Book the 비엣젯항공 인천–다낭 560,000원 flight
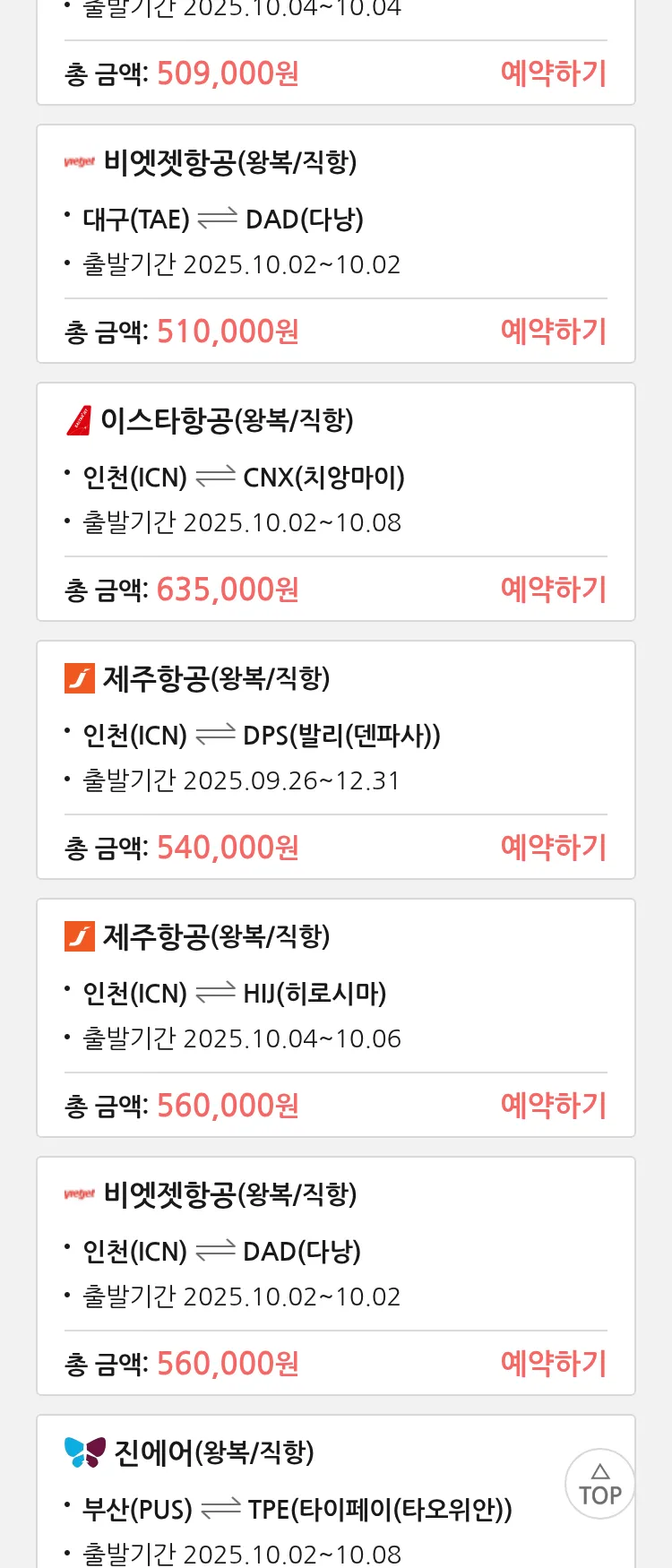This screenshot has height=1568, width=672. [x=553, y=1364]
